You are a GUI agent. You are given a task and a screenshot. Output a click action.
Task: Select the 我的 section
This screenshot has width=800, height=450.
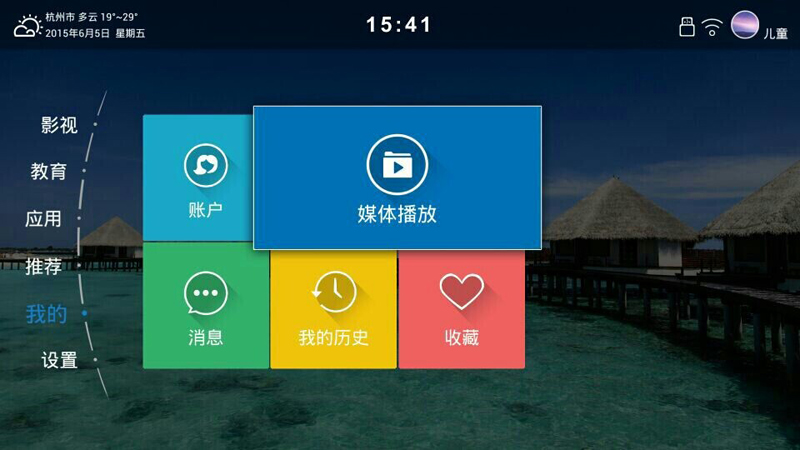click(46, 314)
